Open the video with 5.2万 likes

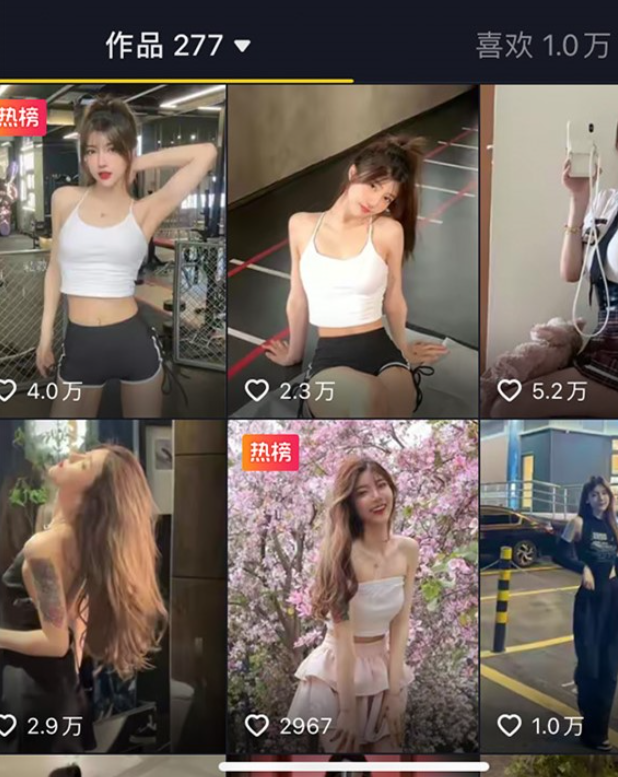coord(549,250)
